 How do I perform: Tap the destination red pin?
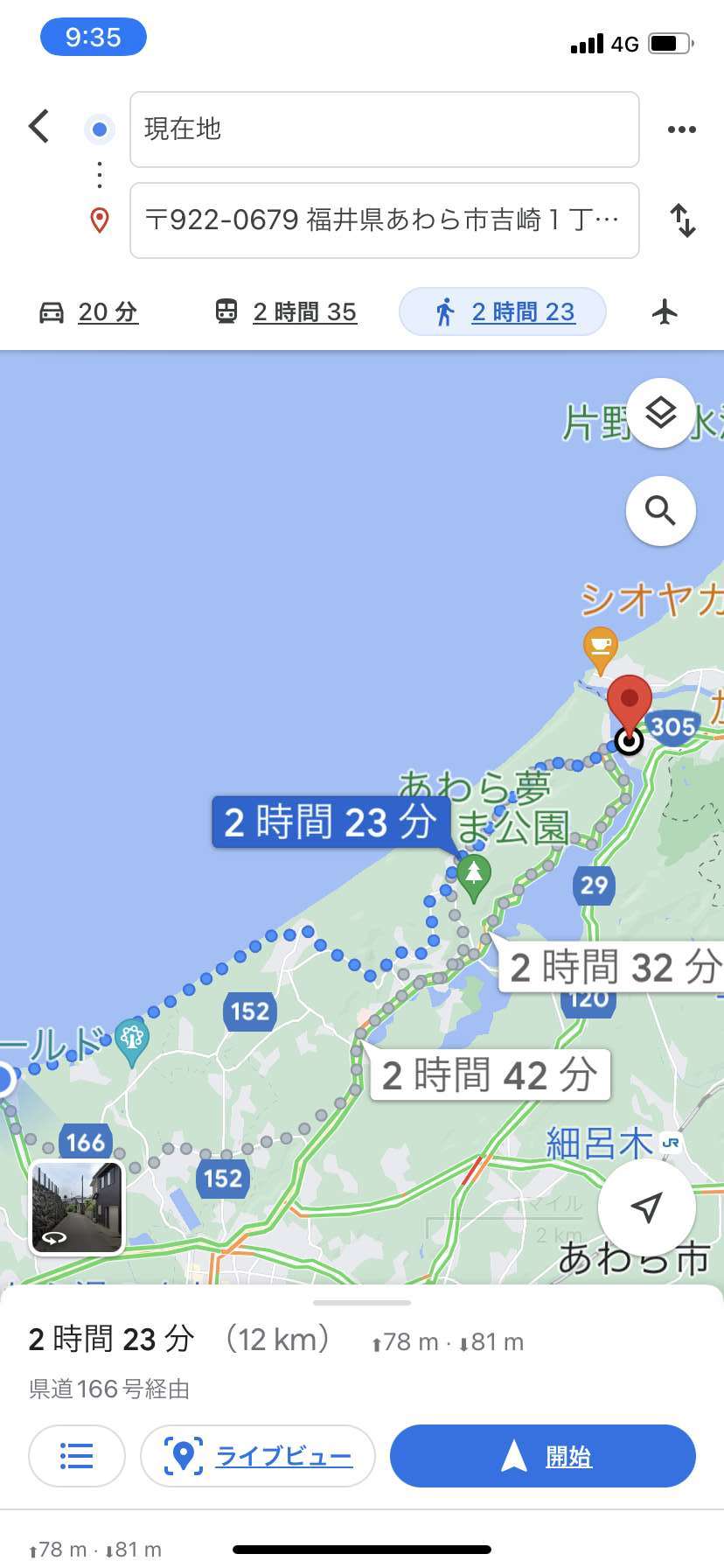pos(630,705)
